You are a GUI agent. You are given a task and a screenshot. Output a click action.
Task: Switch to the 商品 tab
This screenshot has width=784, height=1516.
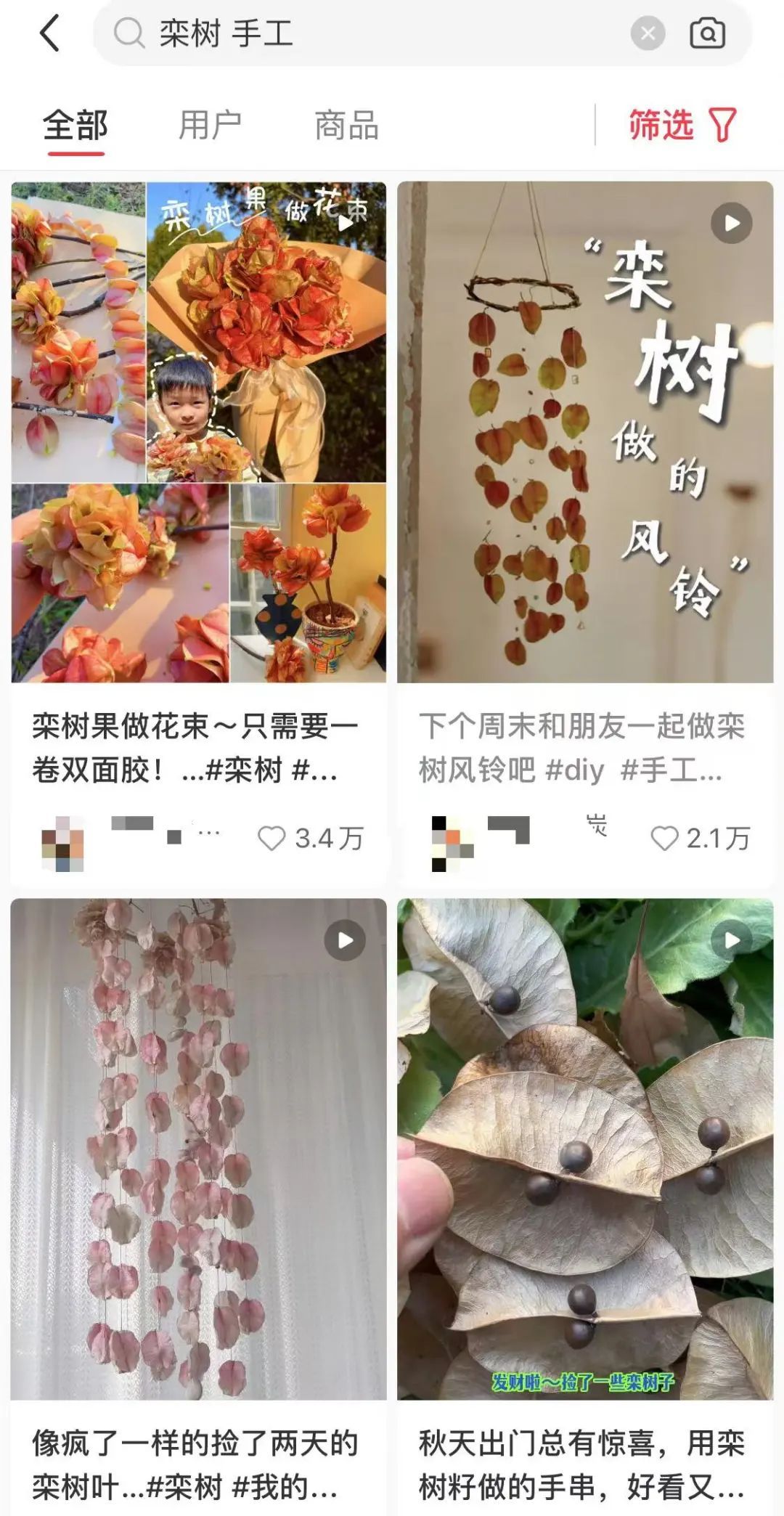[346, 126]
